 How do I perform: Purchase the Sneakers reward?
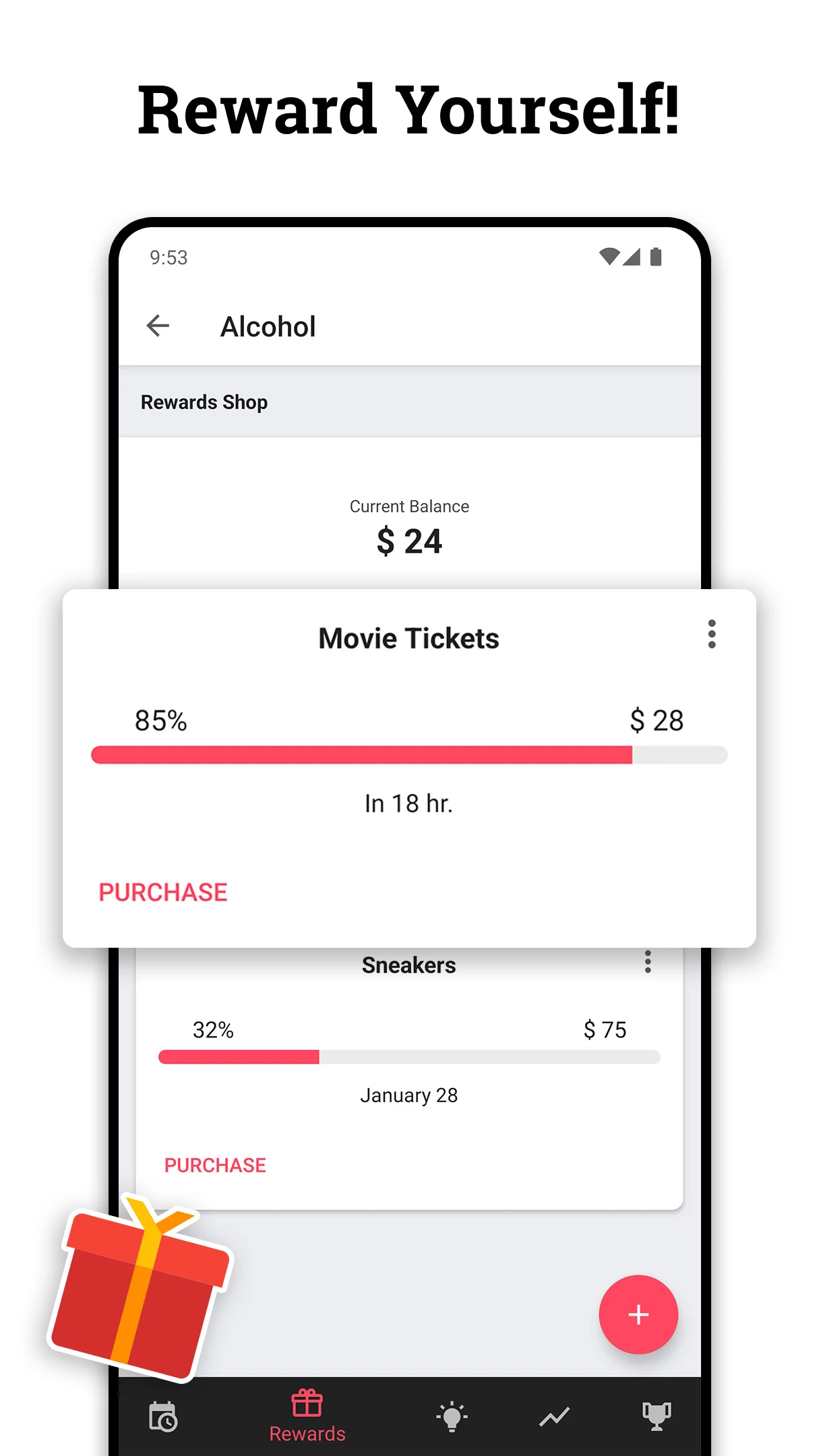pos(214,1164)
